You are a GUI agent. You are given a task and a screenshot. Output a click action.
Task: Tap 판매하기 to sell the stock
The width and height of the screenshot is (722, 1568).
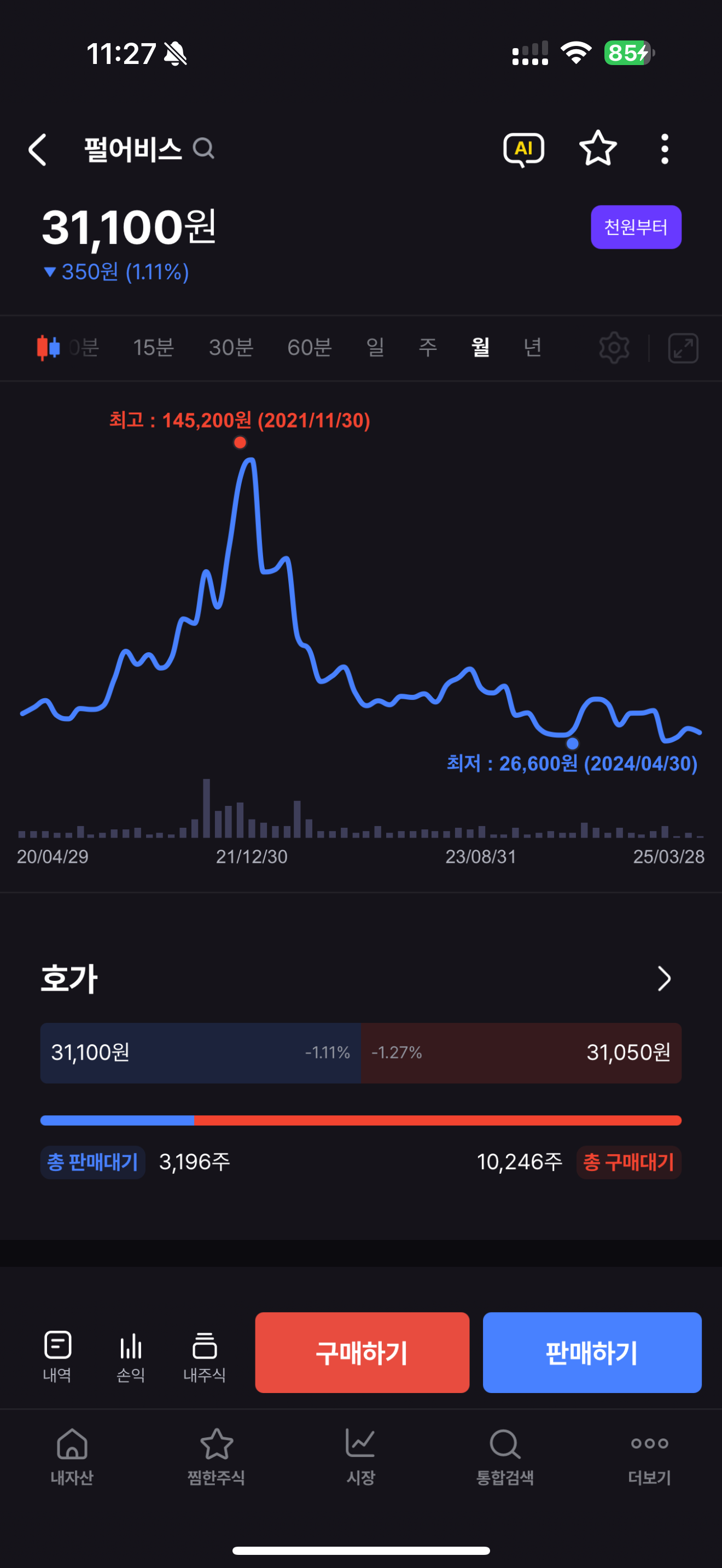tap(592, 1353)
